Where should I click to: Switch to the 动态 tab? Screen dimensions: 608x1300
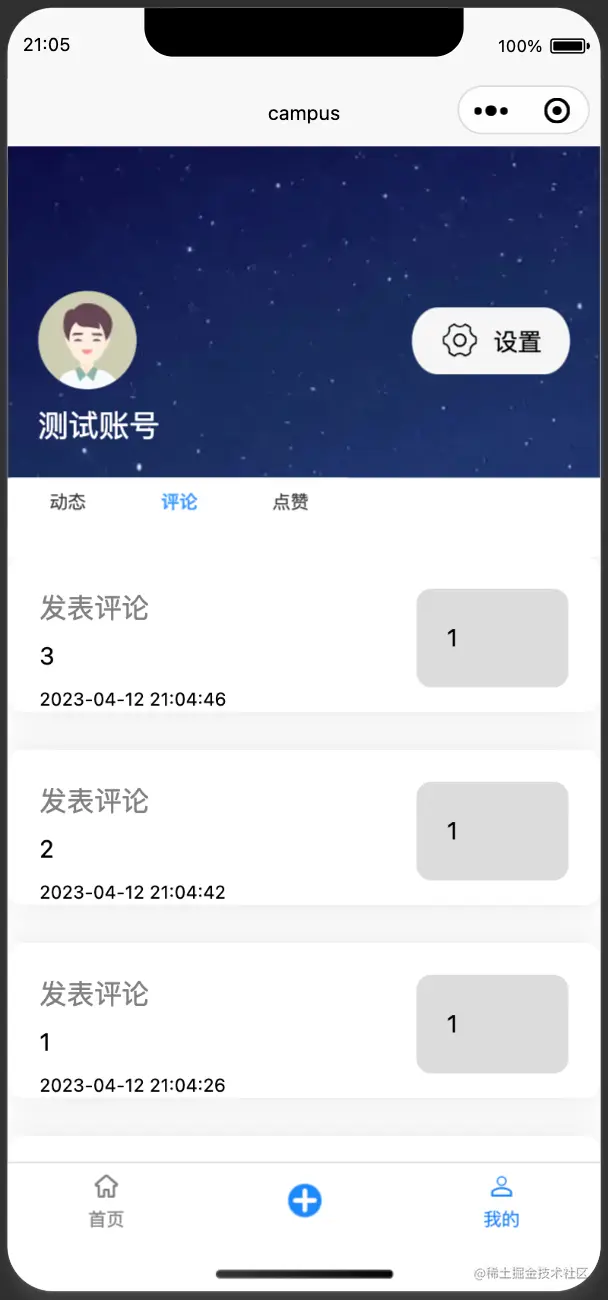(x=68, y=502)
